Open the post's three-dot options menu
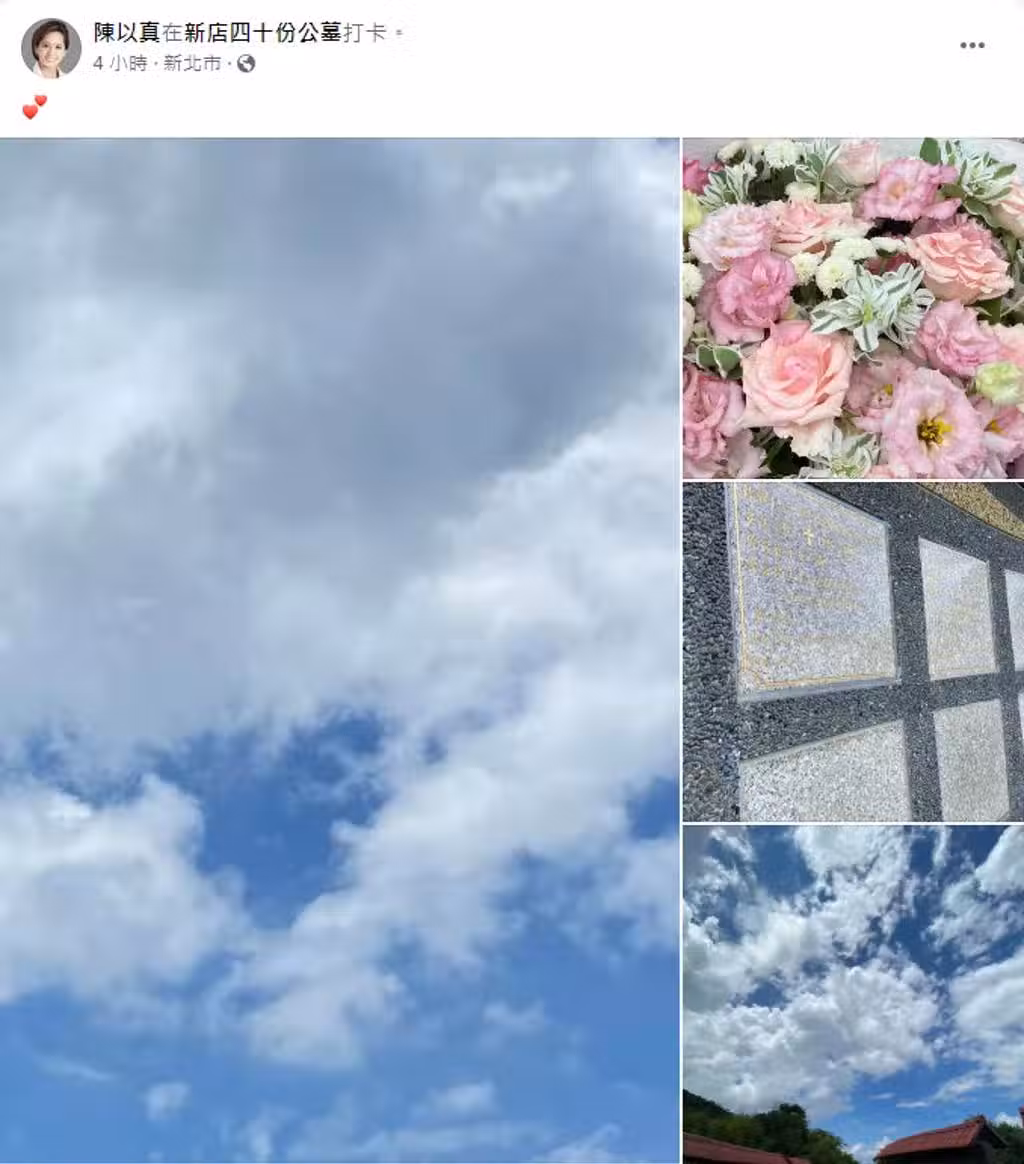 coord(972,46)
